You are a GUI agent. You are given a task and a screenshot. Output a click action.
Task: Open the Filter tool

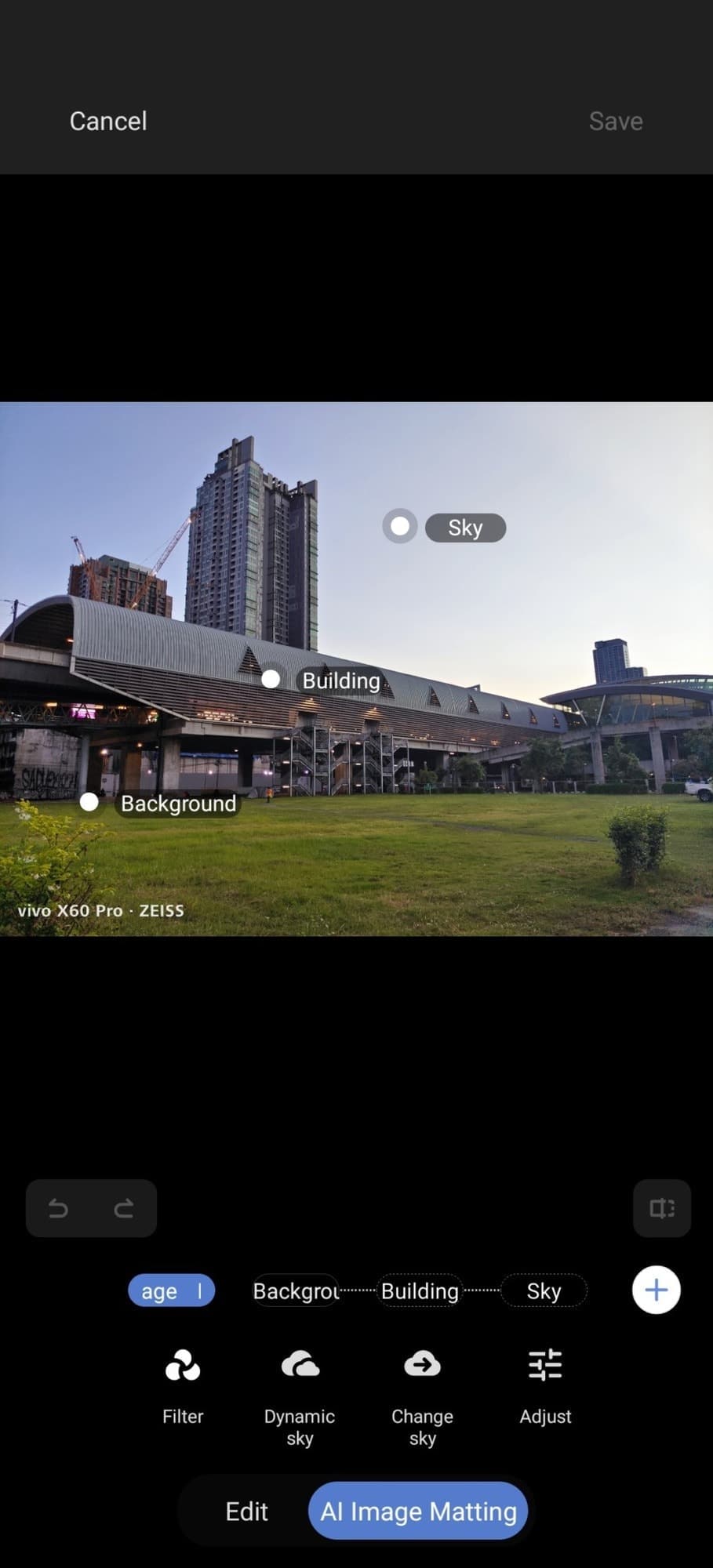183,1386
